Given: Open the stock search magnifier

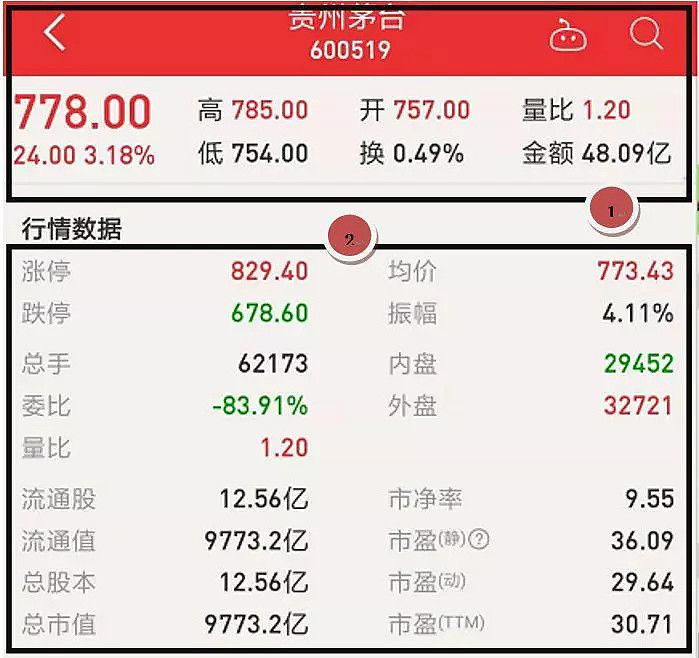Looking at the screenshot, I should coord(646,34).
